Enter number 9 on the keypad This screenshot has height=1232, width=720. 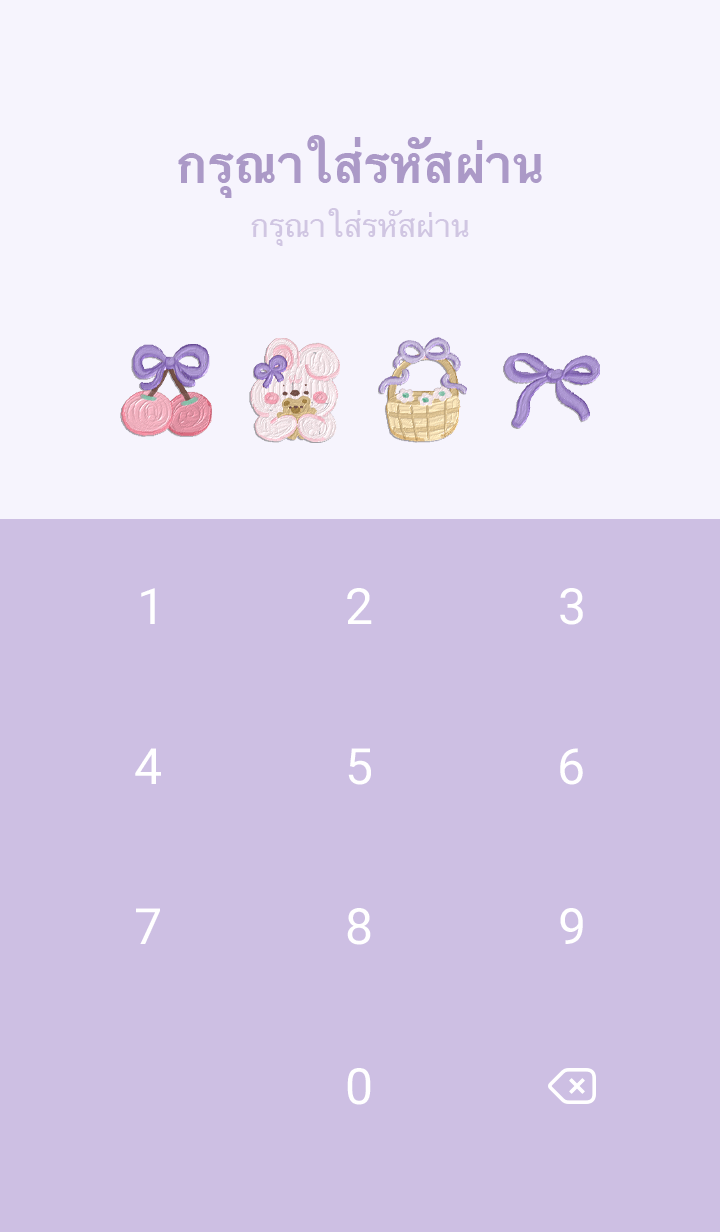tap(571, 927)
